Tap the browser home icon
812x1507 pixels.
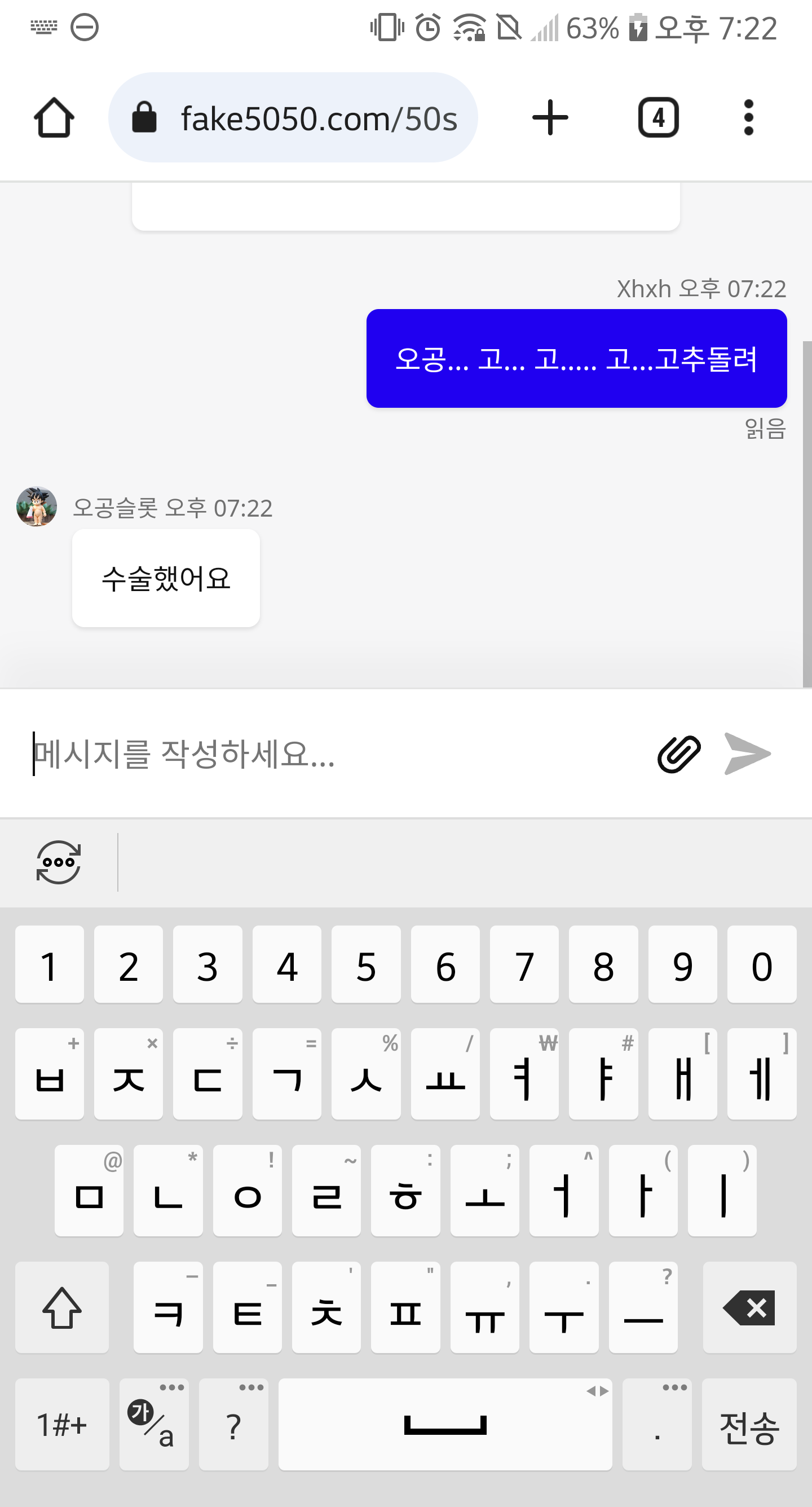54,117
